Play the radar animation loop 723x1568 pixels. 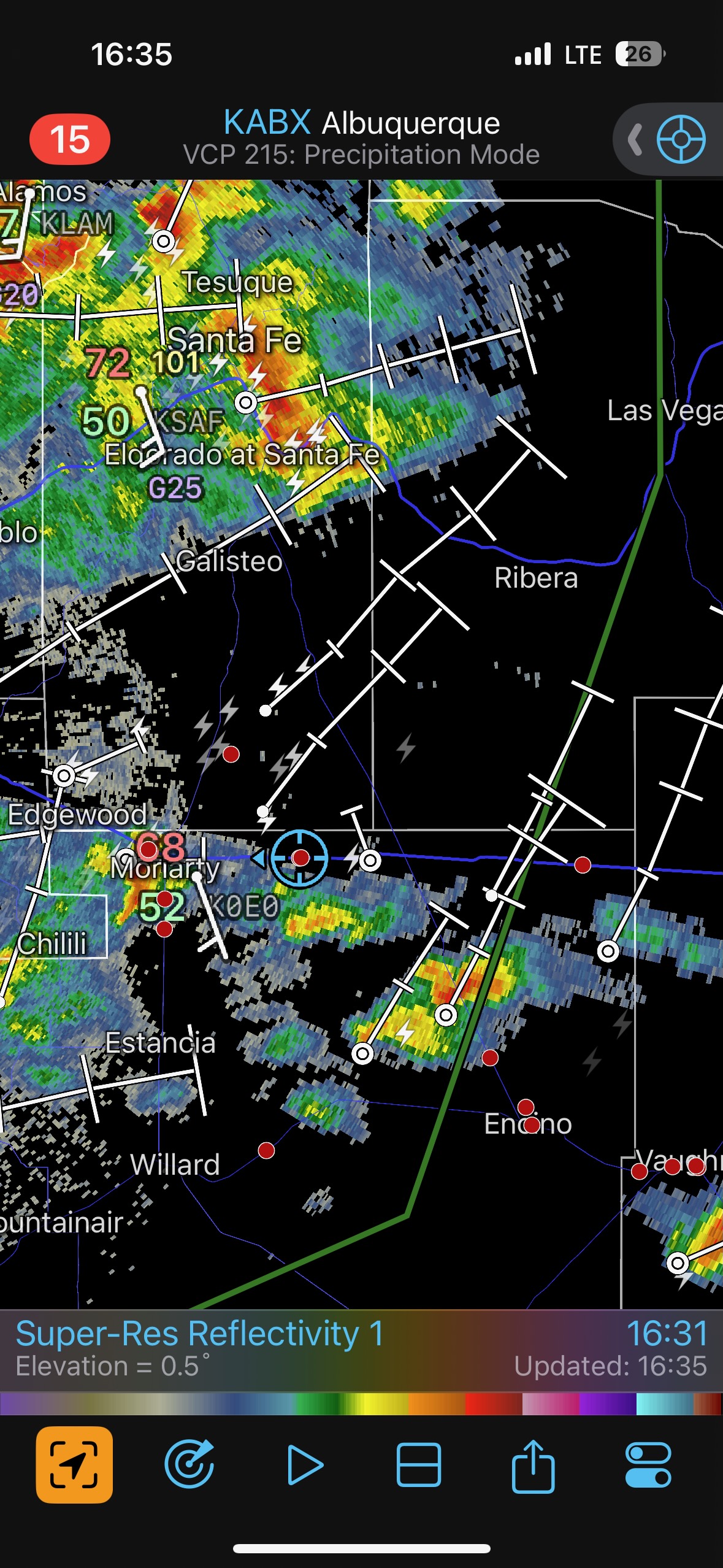point(304,1464)
